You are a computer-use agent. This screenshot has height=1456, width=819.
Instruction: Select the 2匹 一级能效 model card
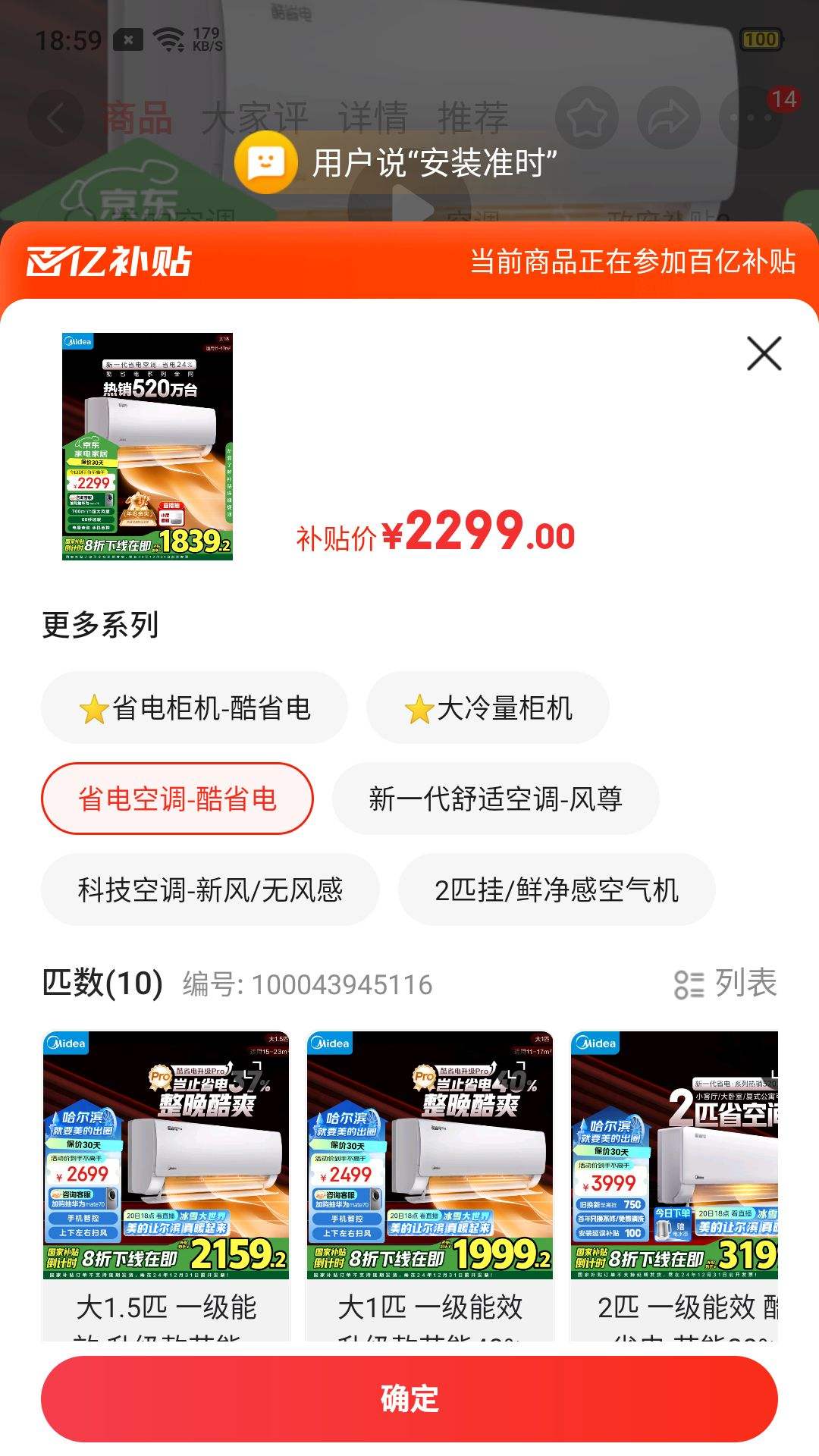[x=674, y=1183]
